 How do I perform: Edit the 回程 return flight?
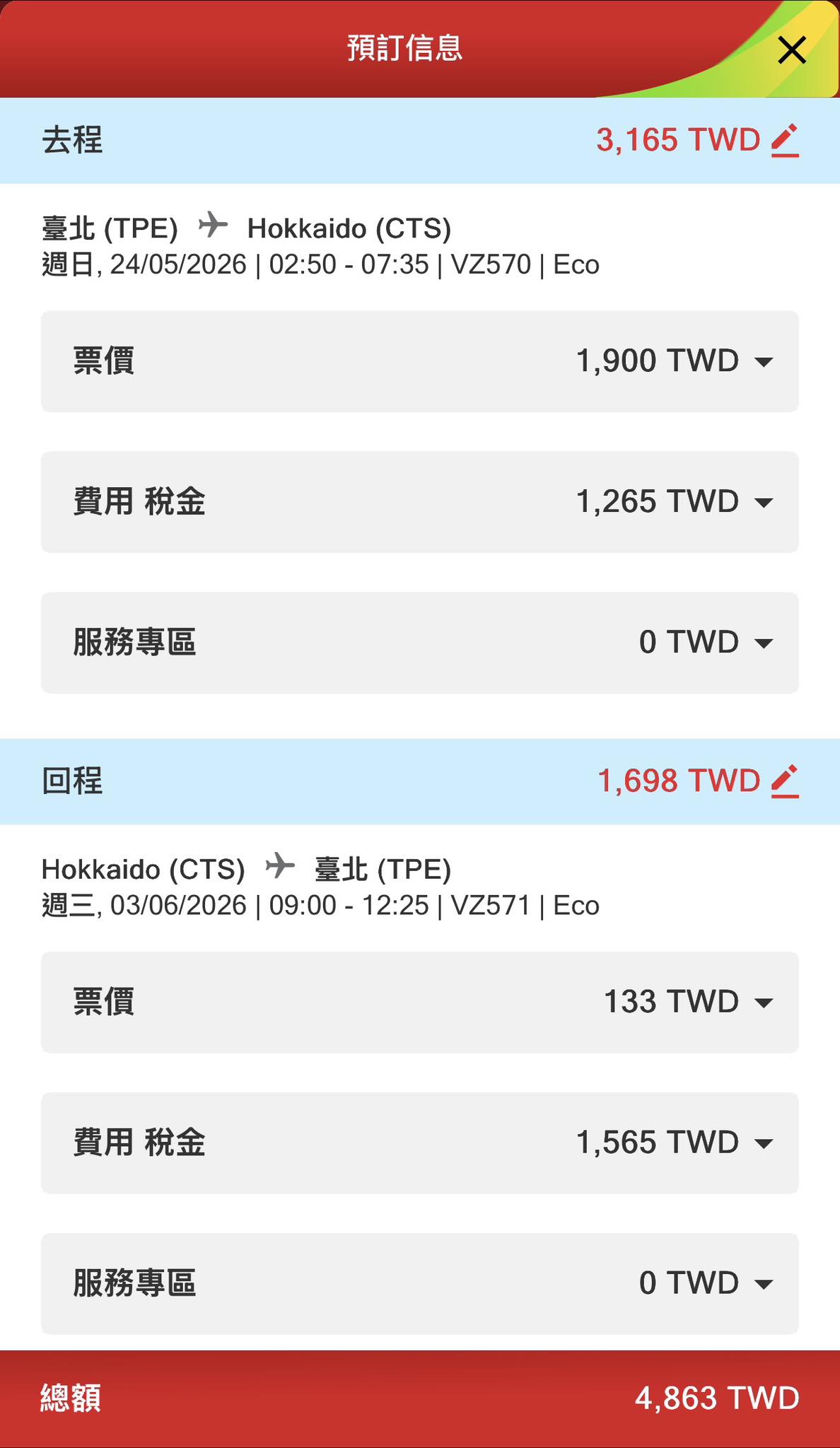pos(785,781)
